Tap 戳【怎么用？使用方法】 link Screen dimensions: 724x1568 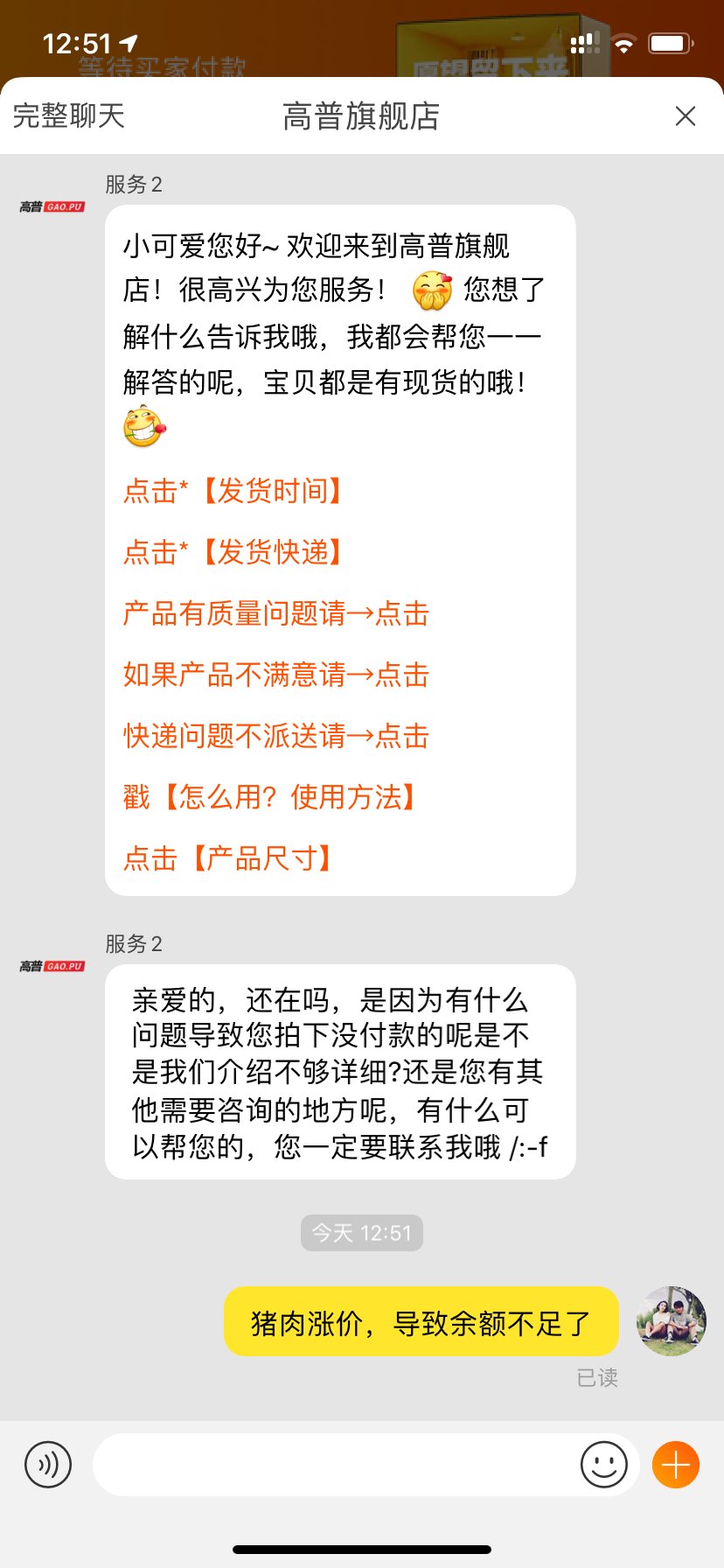[x=270, y=797]
